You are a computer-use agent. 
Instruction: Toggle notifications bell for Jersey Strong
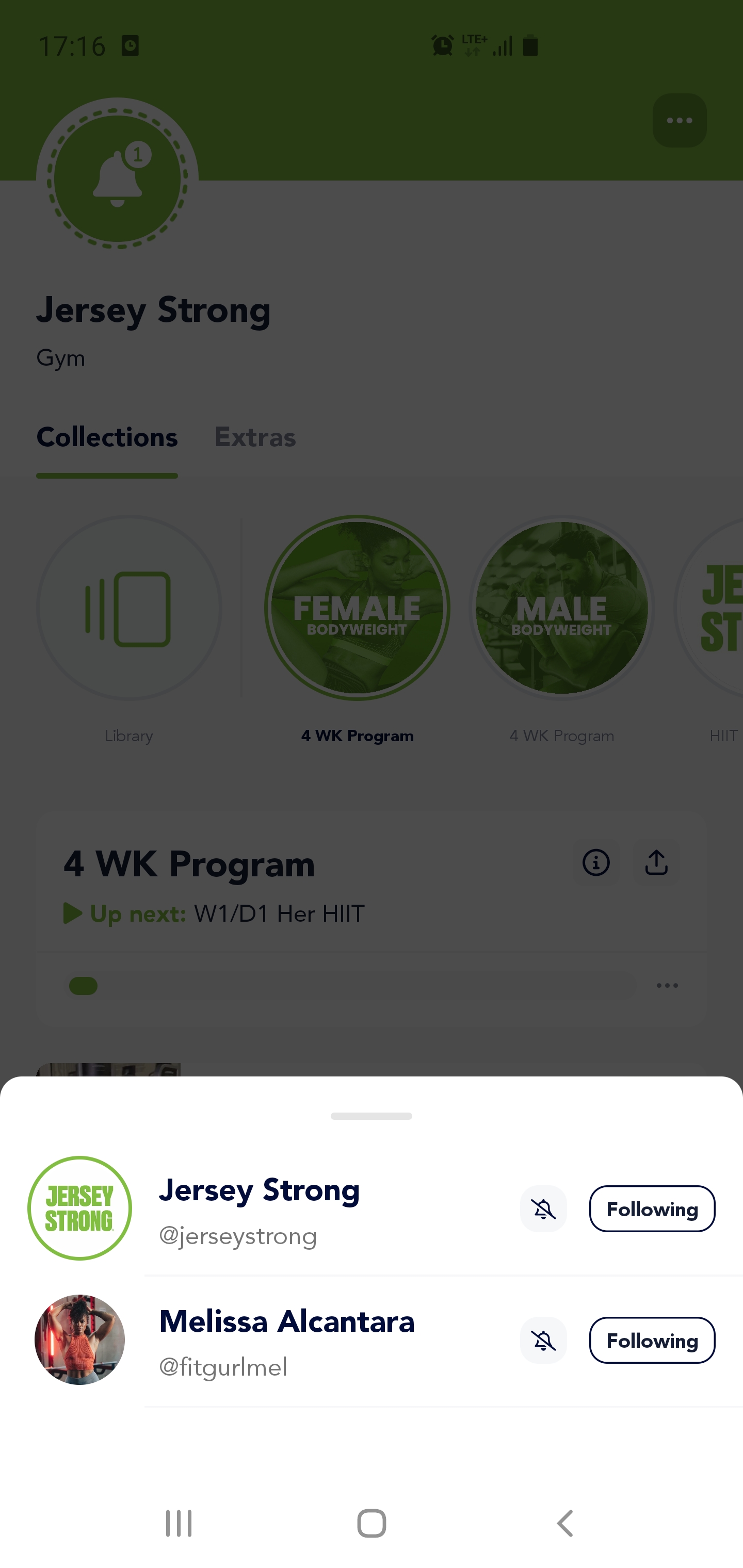543,1209
